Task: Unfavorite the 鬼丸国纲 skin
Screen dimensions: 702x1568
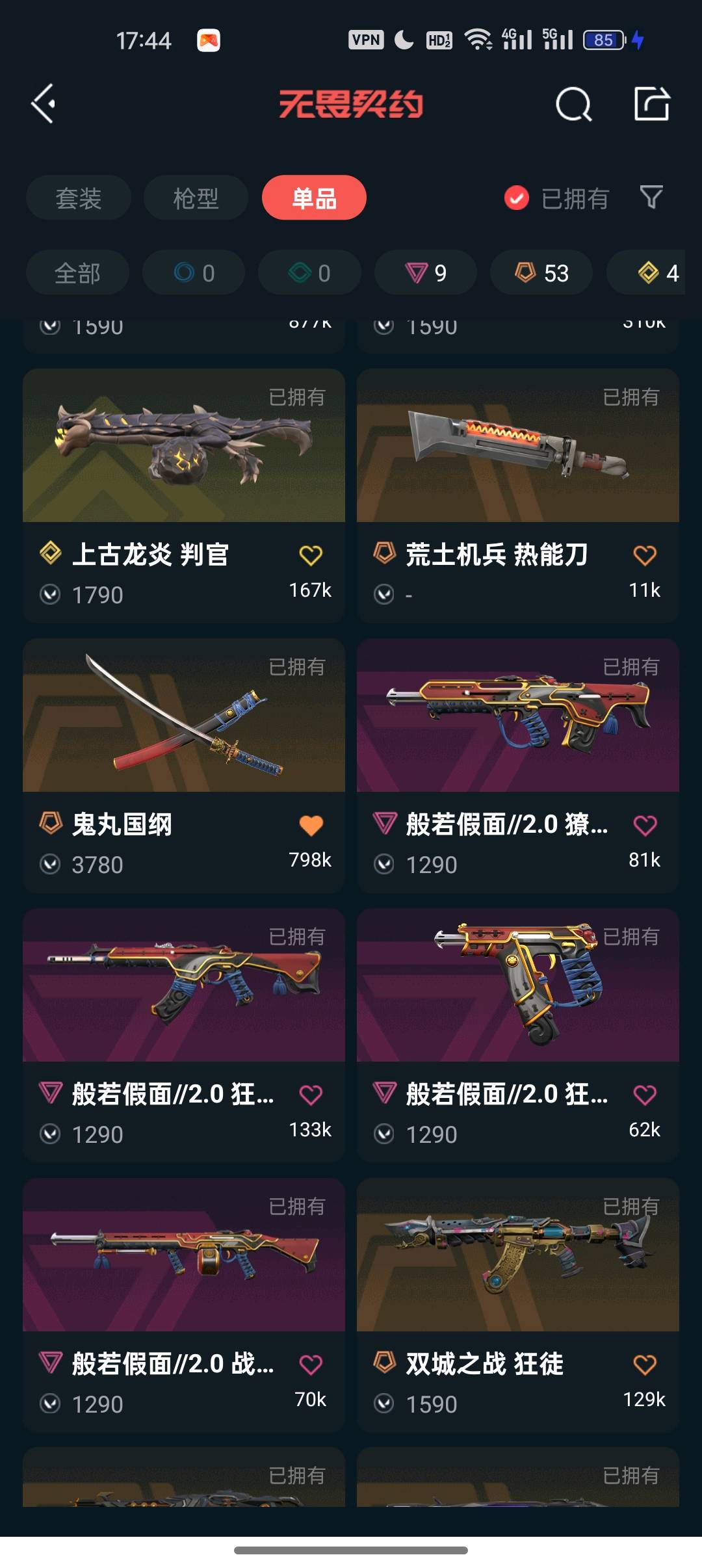Action: click(x=311, y=825)
